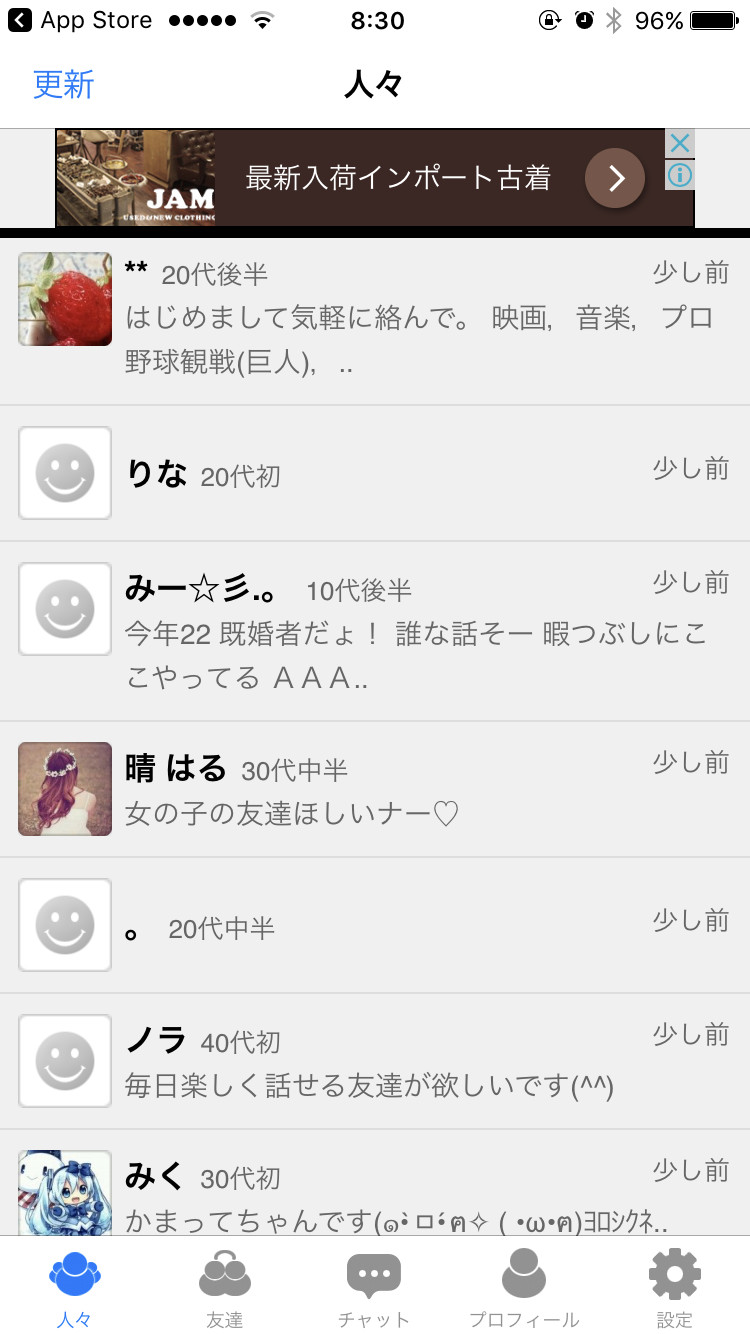Tap the 更新 refresh button
The height and width of the screenshot is (1334, 750).
(64, 85)
